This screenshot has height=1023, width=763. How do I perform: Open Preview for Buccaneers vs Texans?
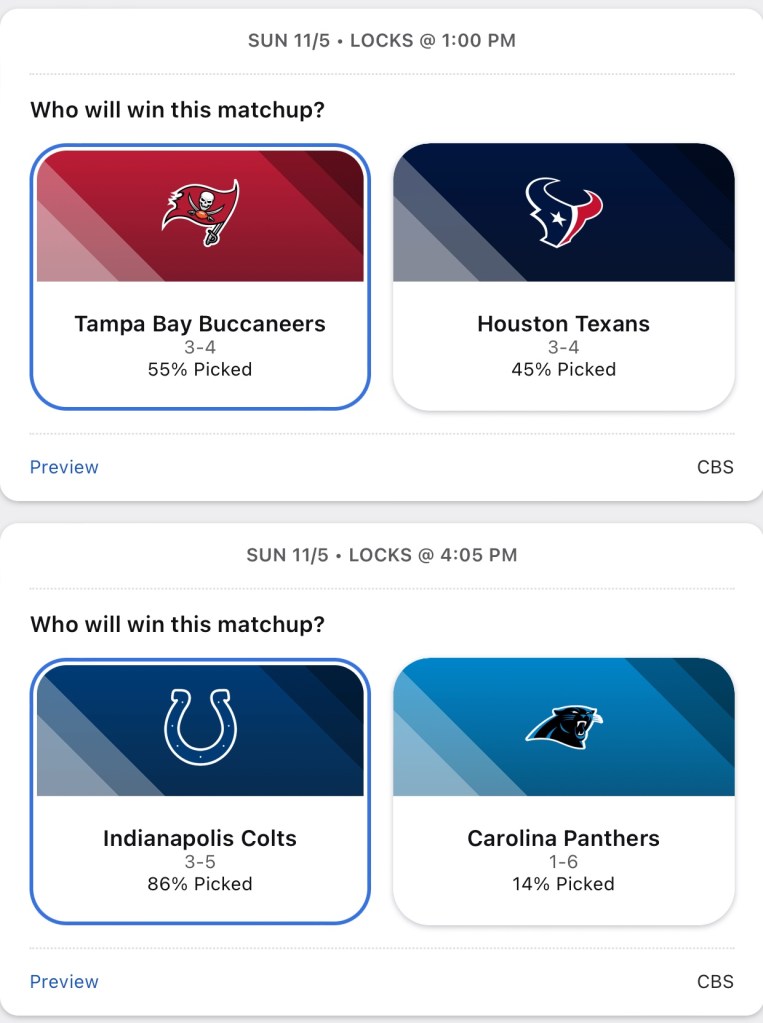tap(64, 467)
